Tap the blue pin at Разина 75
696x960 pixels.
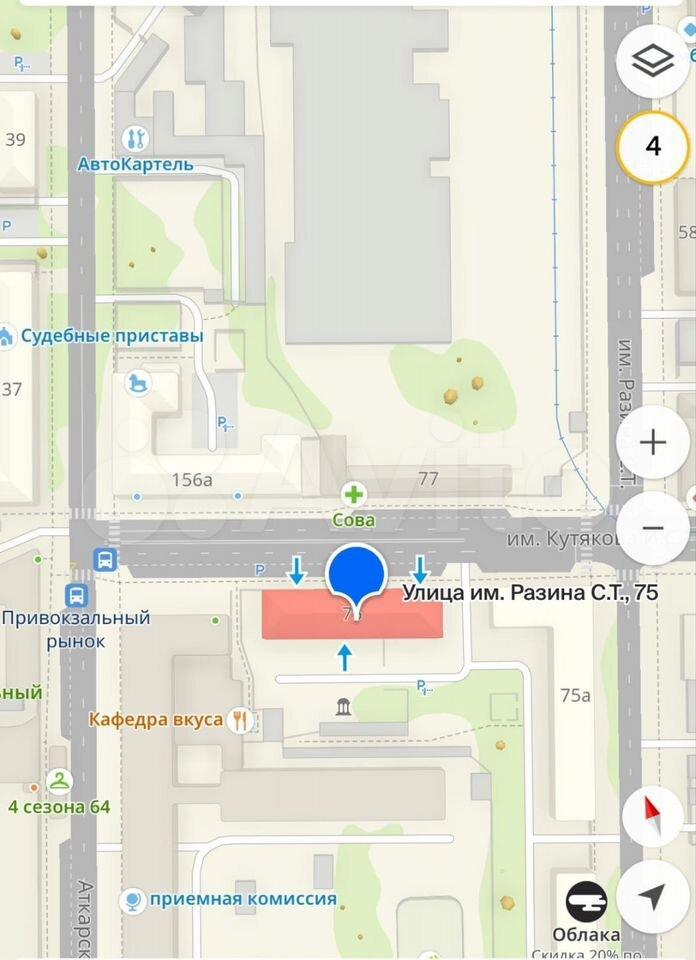click(x=357, y=574)
